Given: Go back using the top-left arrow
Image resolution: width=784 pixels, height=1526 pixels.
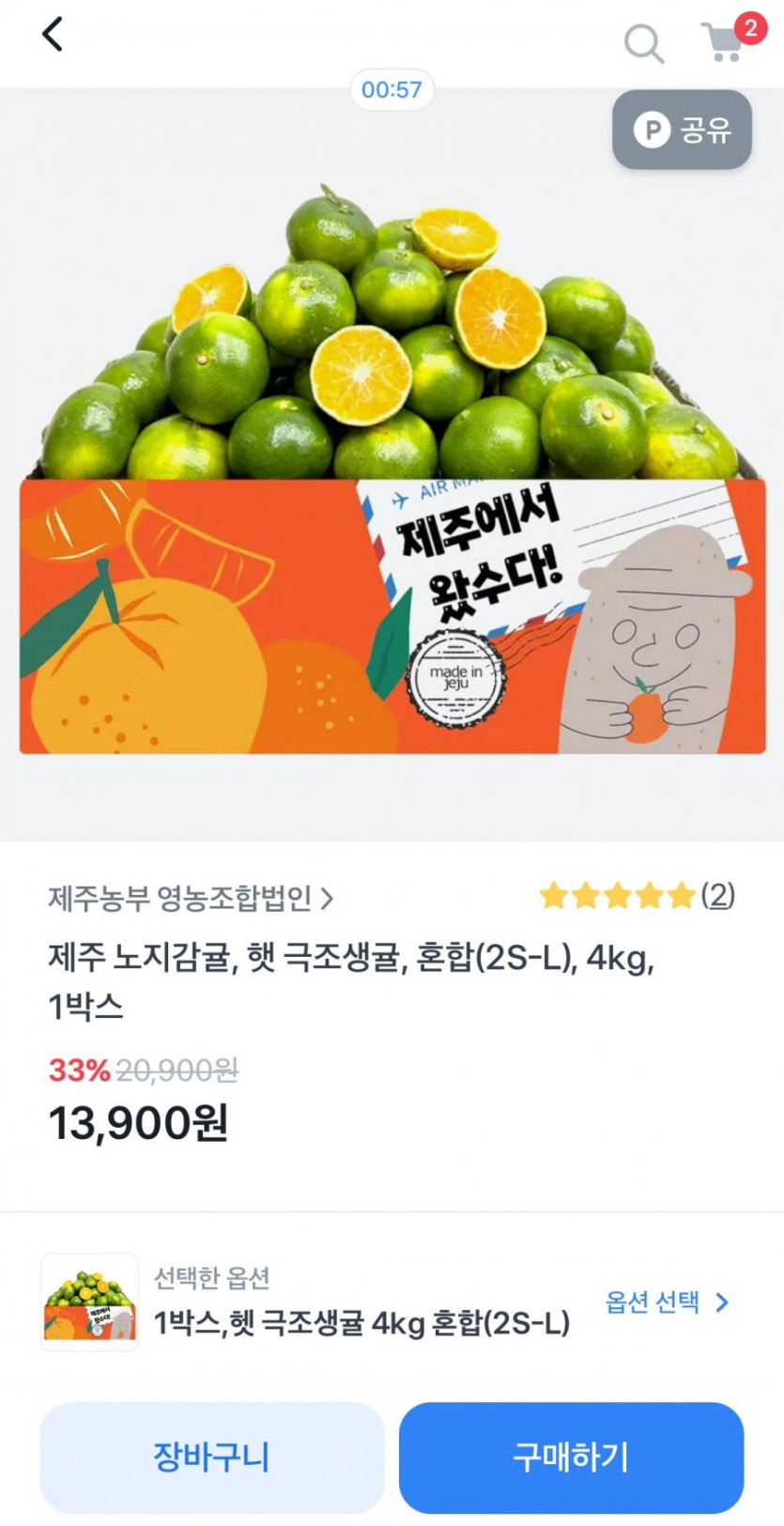Looking at the screenshot, I should [x=53, y=35].
